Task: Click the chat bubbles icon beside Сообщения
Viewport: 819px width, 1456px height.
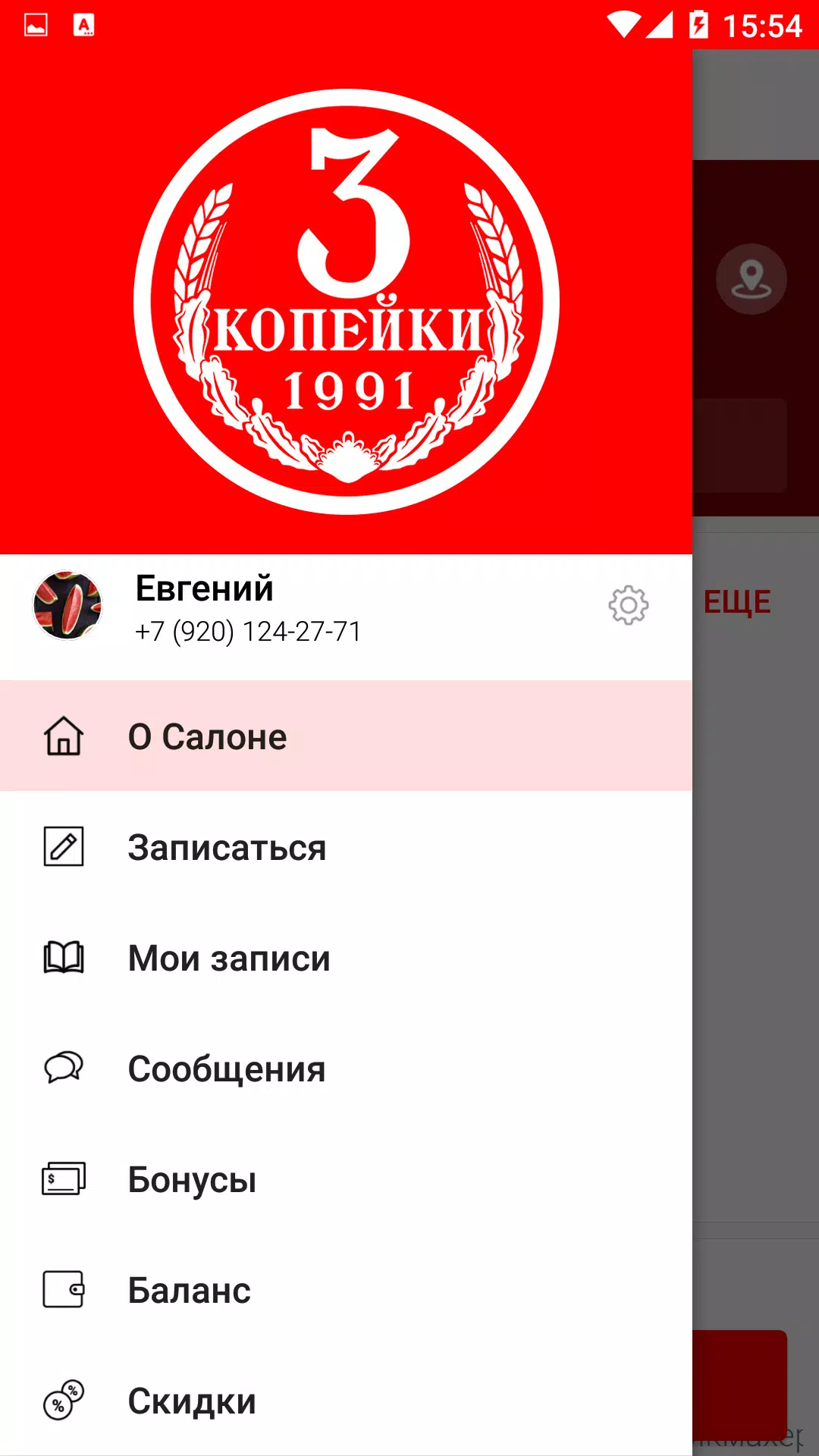Action: pyautogui.click(x=64, y=1068)
